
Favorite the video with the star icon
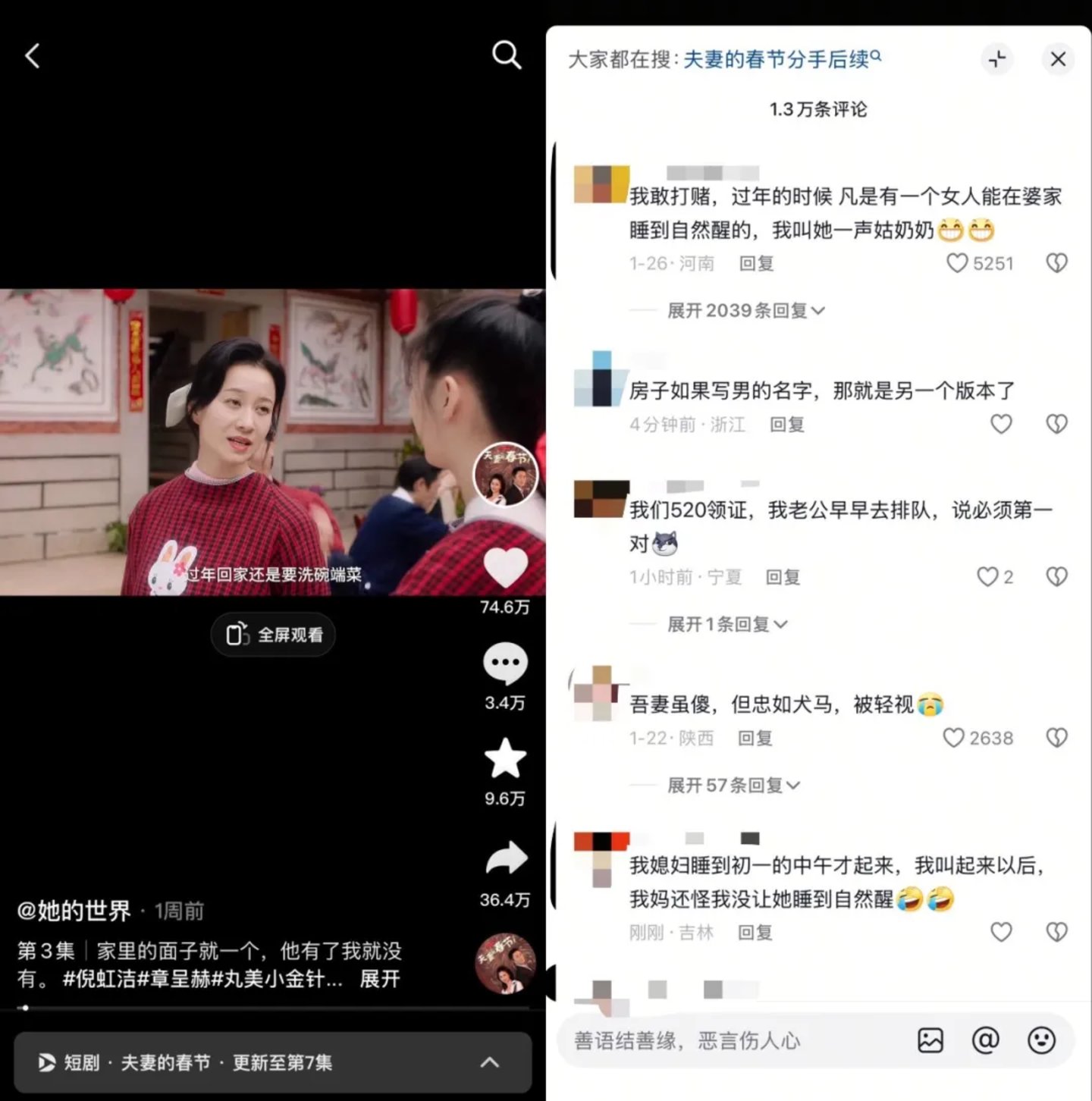(505, 759)
